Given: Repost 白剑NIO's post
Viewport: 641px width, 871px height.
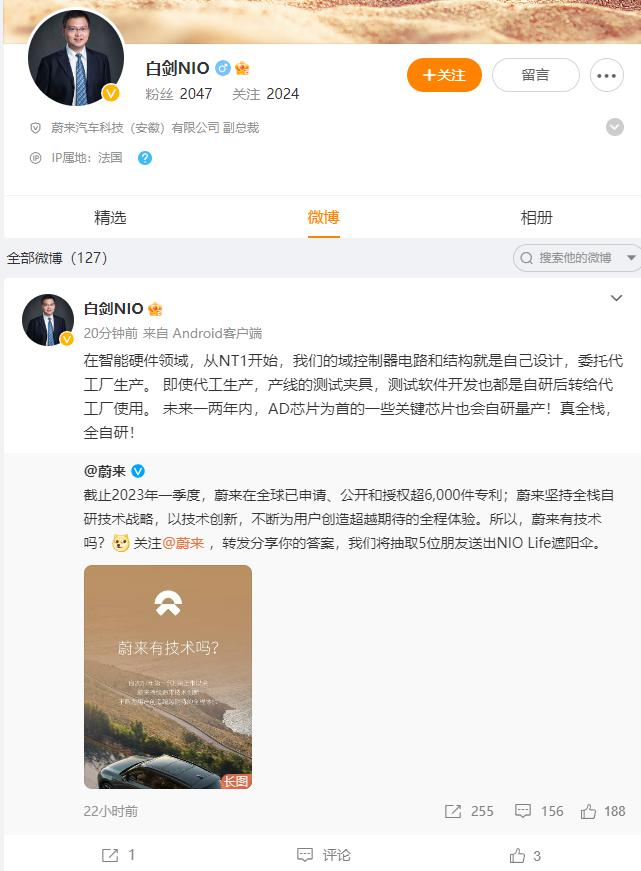Looking at the screenshot, I should 118,855.
